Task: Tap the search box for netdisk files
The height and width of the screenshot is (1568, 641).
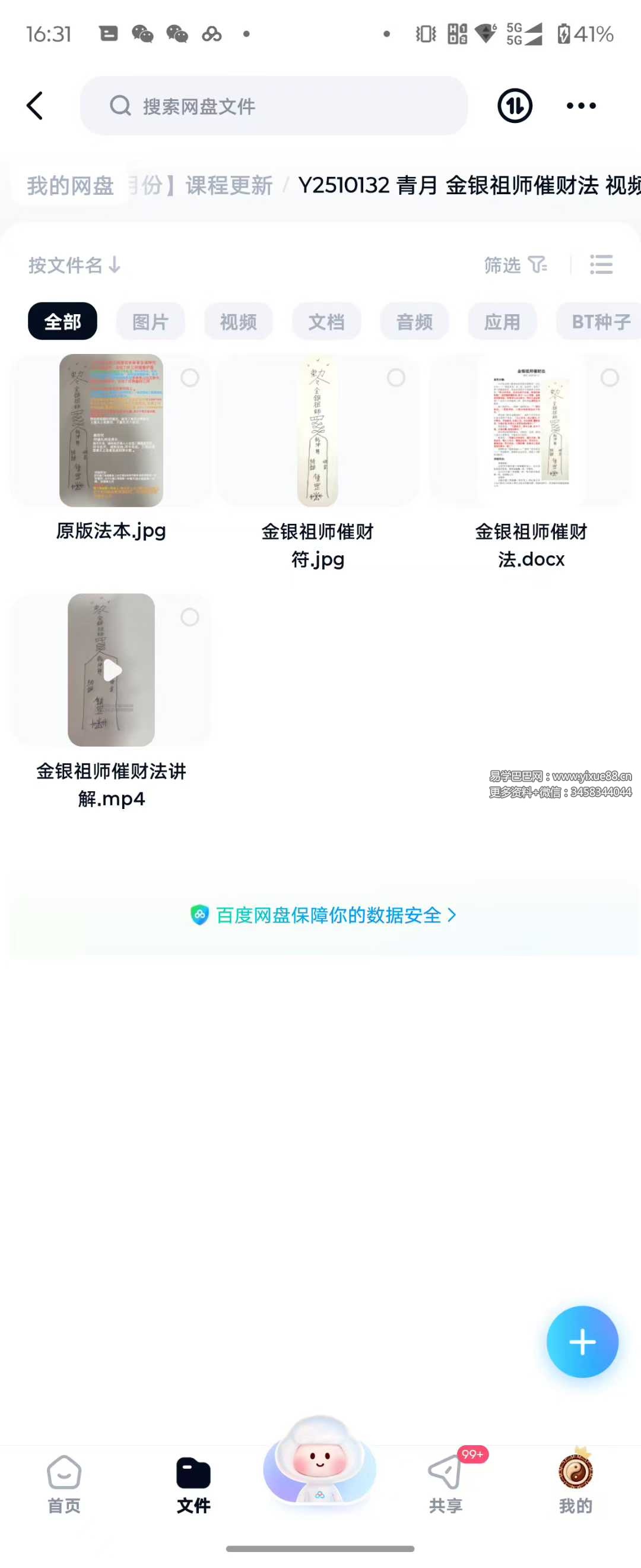Action: (x=274, y=106)
